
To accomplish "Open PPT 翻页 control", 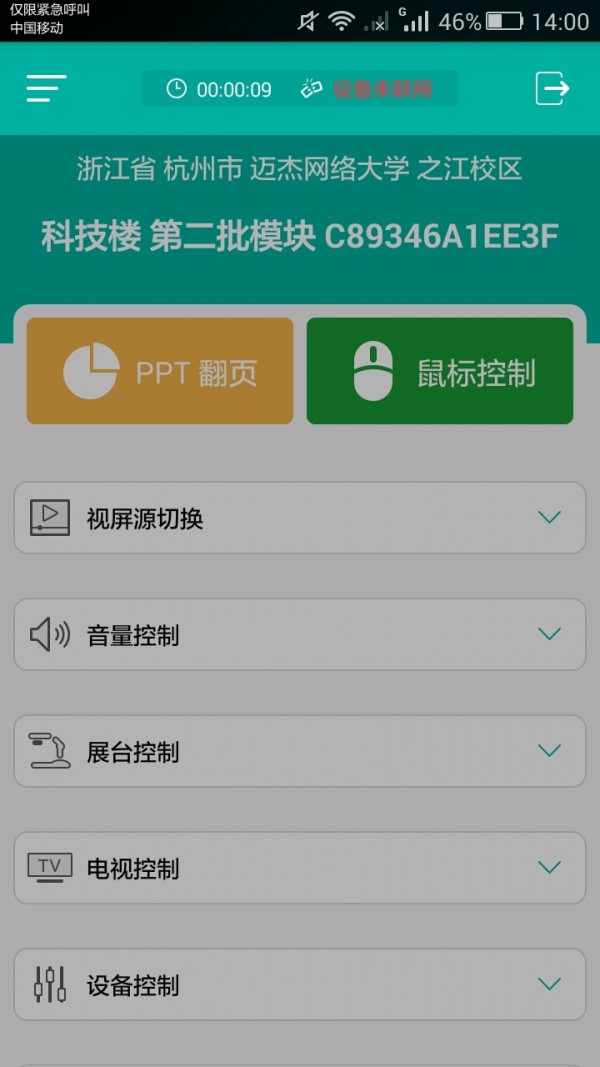I will tap(160, 372).
